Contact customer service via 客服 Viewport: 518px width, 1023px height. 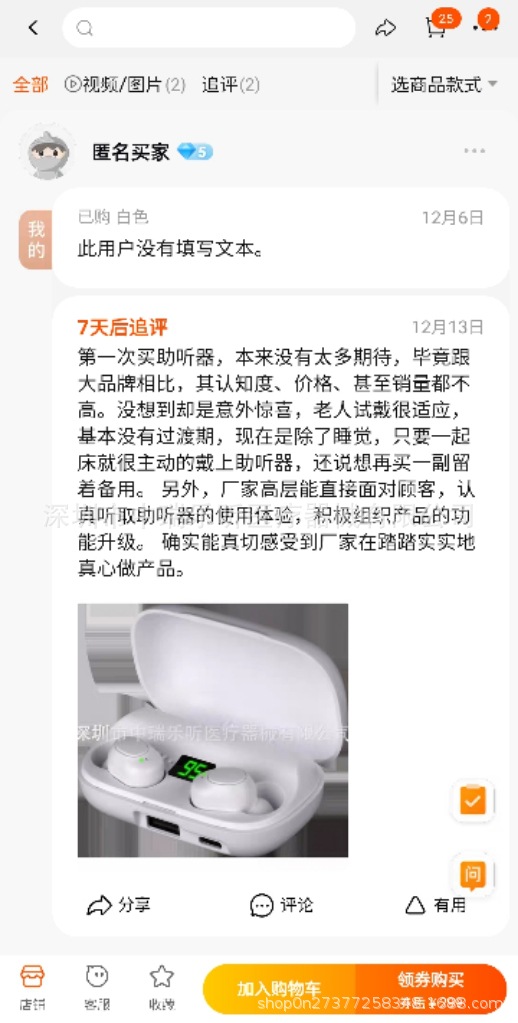click(97, 987)
